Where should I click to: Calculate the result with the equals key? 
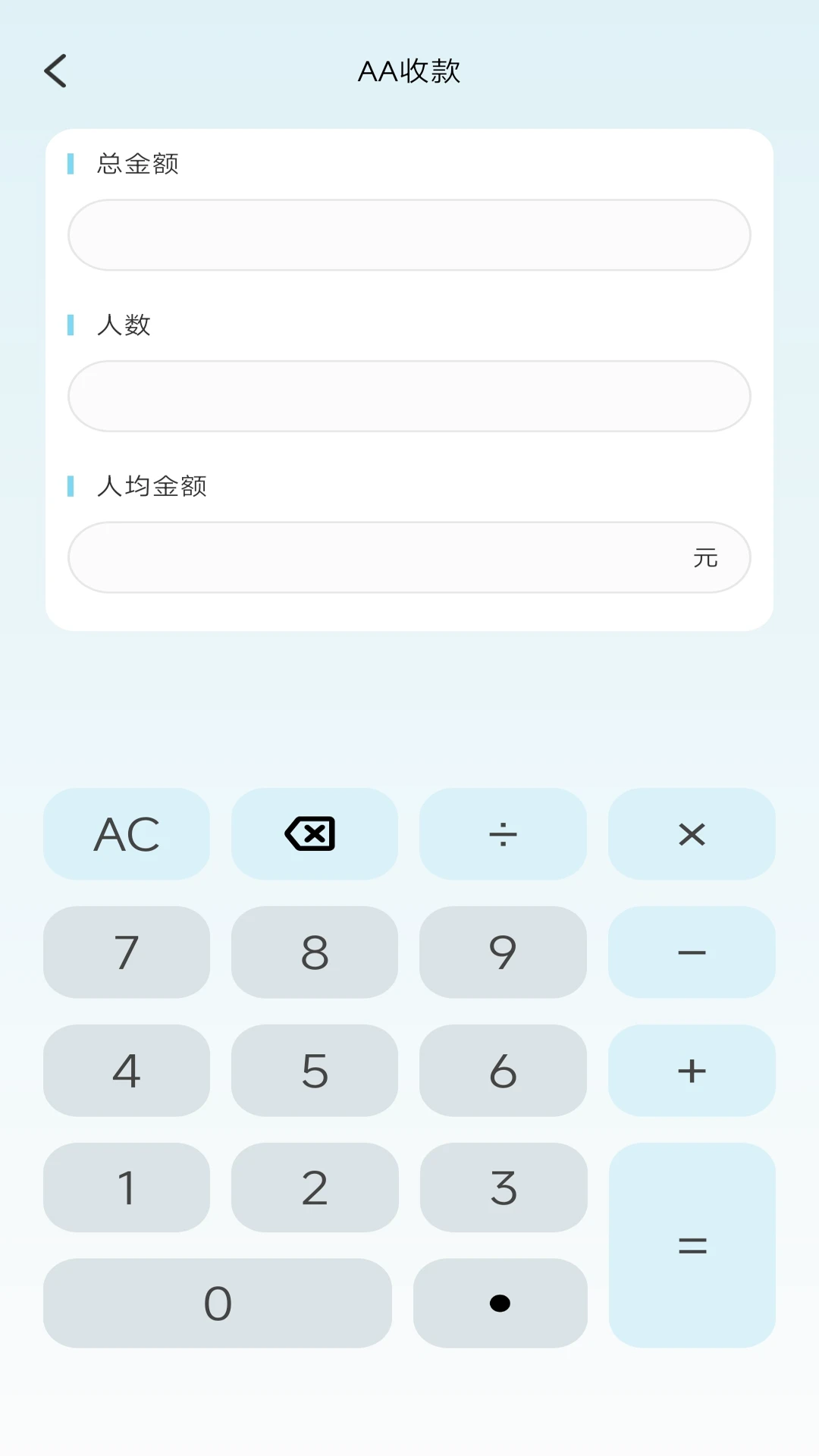[x=692, y=1245]
